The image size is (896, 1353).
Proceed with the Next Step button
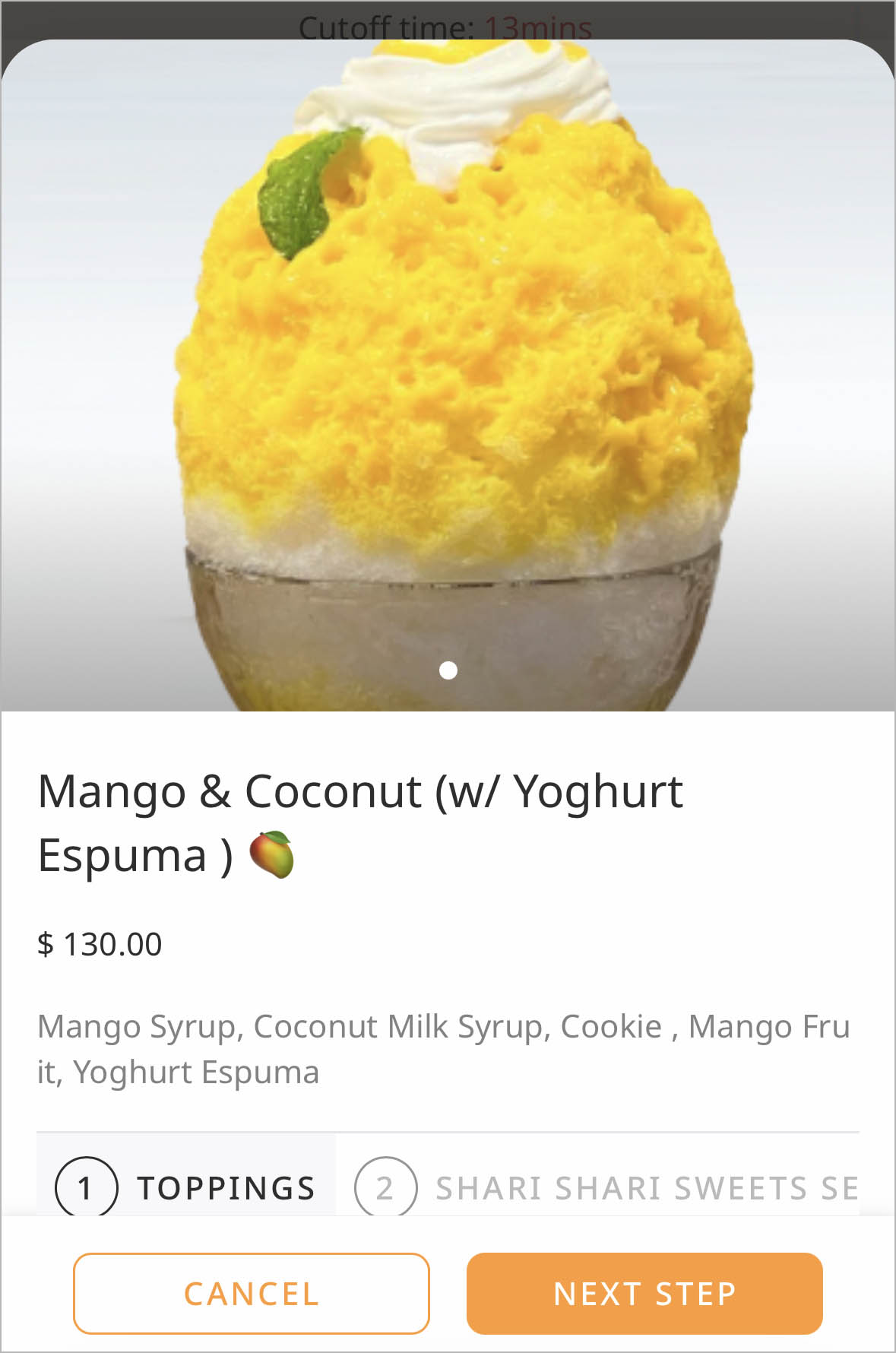(644, 1293)
